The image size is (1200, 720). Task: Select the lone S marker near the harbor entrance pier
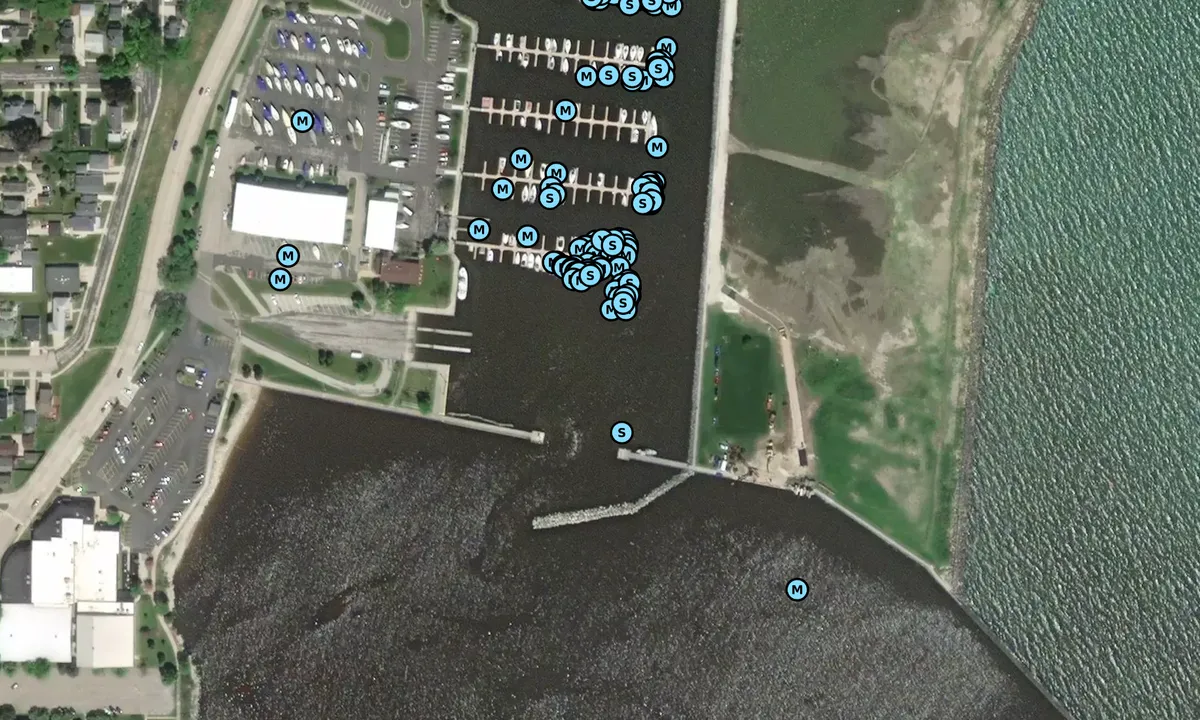click(x=622, y=433)
